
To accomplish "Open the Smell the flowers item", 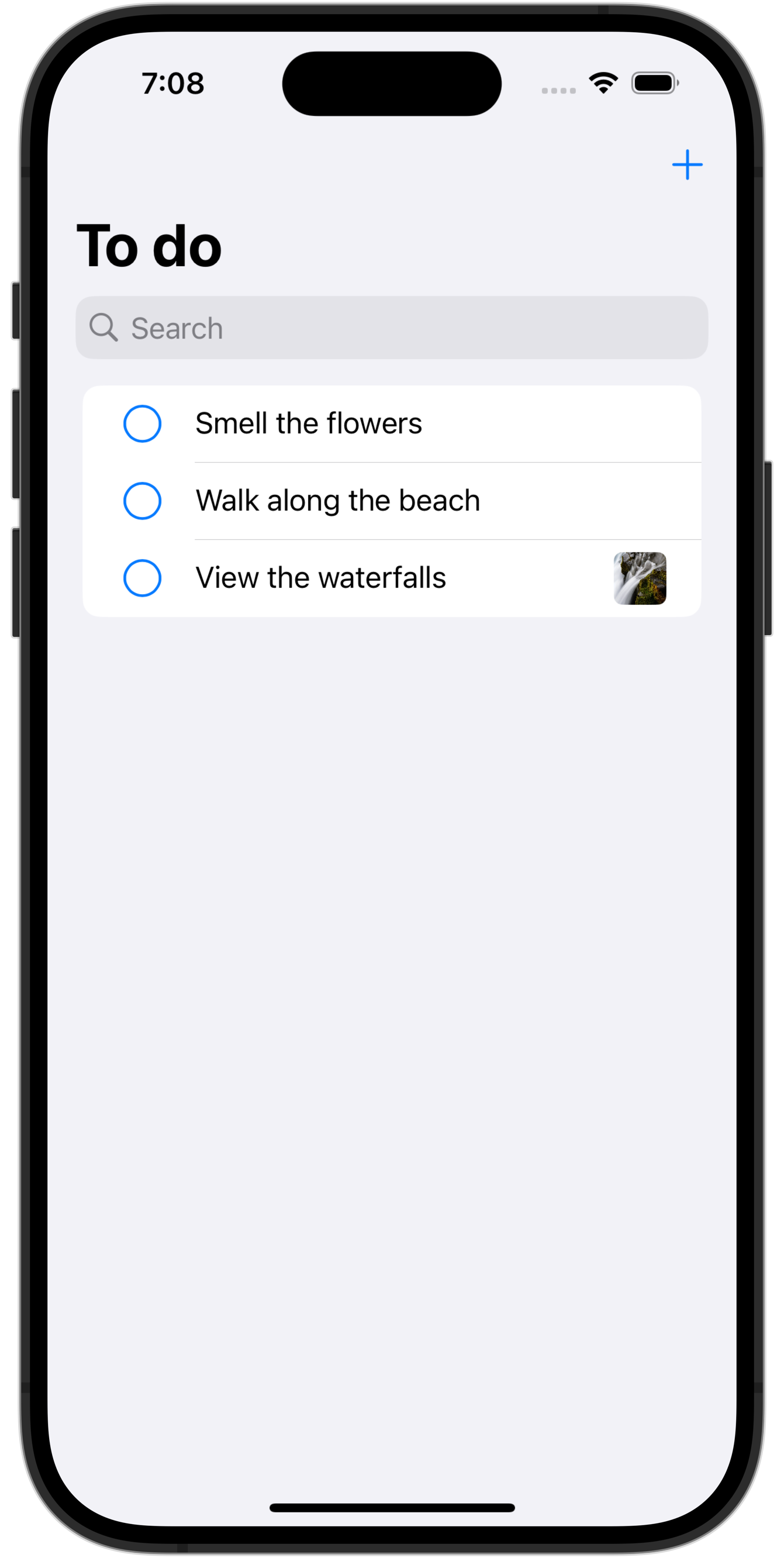I will tap(308, 423).
